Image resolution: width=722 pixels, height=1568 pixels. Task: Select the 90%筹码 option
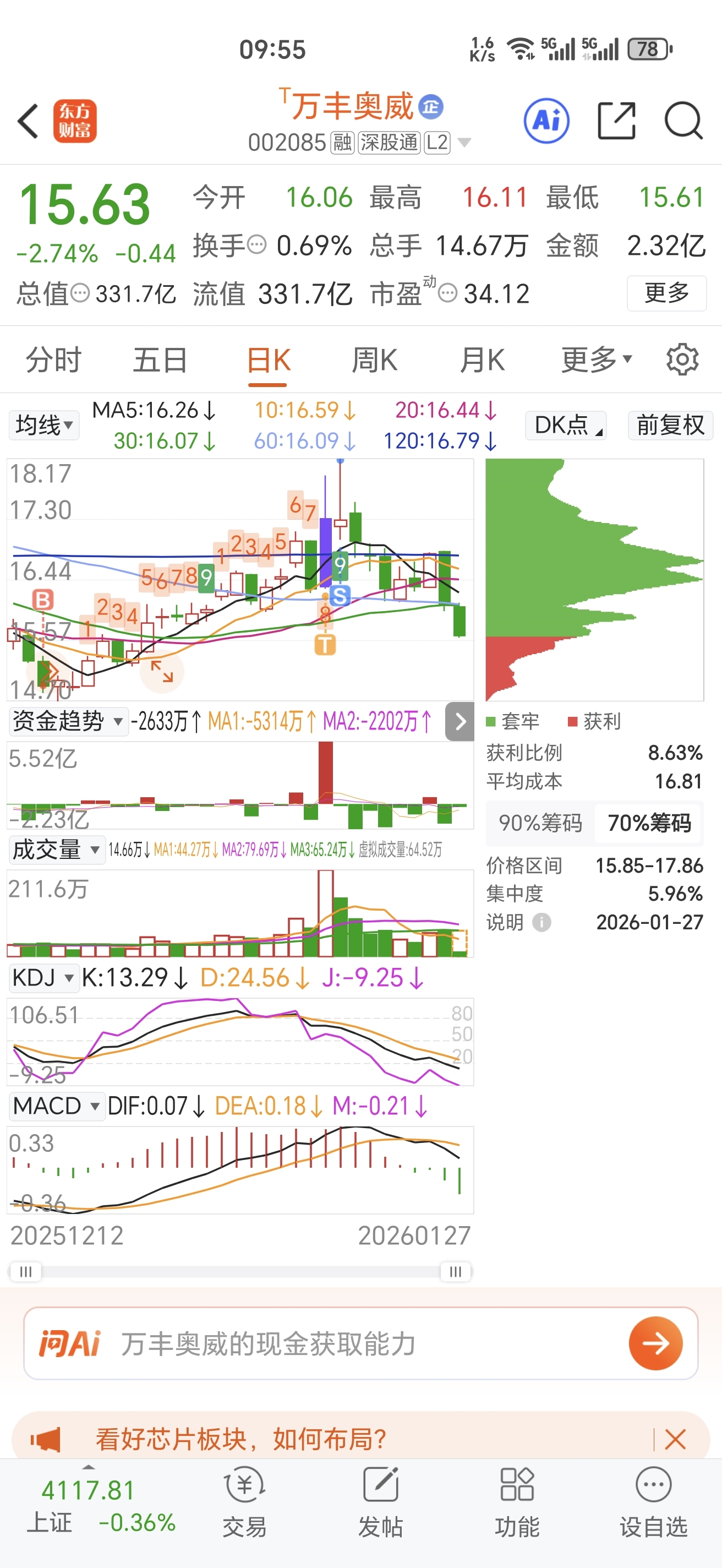(x=540, y=823)
